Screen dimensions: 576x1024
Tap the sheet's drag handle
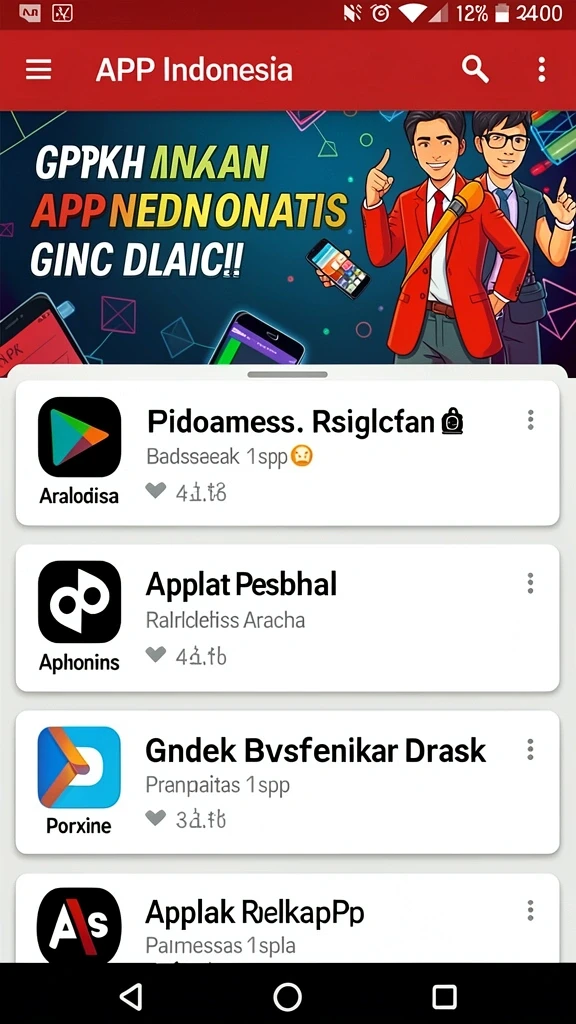click(x=287, y=374)
